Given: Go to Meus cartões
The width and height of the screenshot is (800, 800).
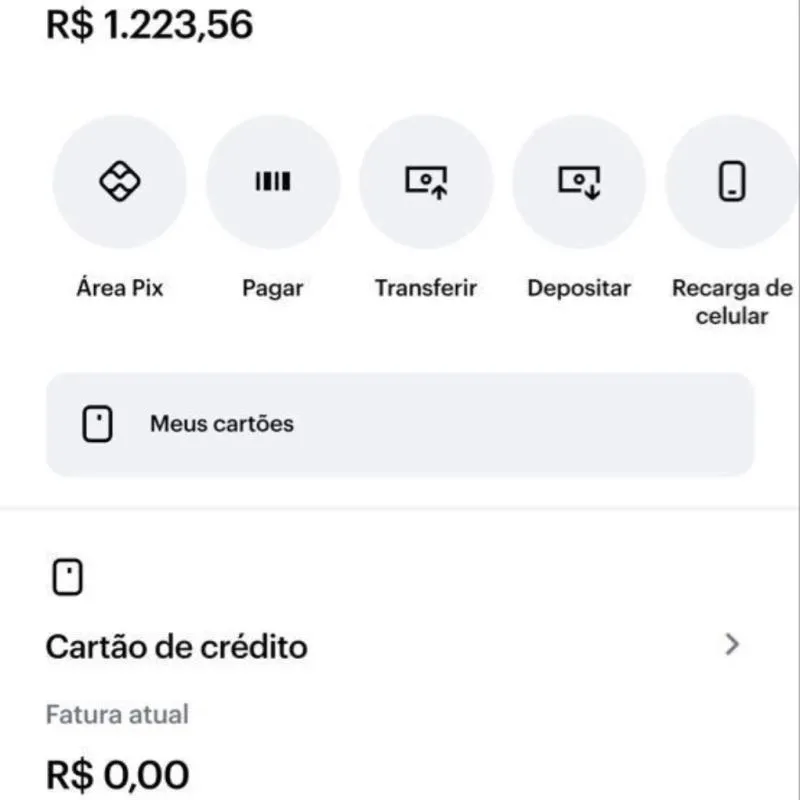Looking at the screenshot, I should [x=400, y=424].
